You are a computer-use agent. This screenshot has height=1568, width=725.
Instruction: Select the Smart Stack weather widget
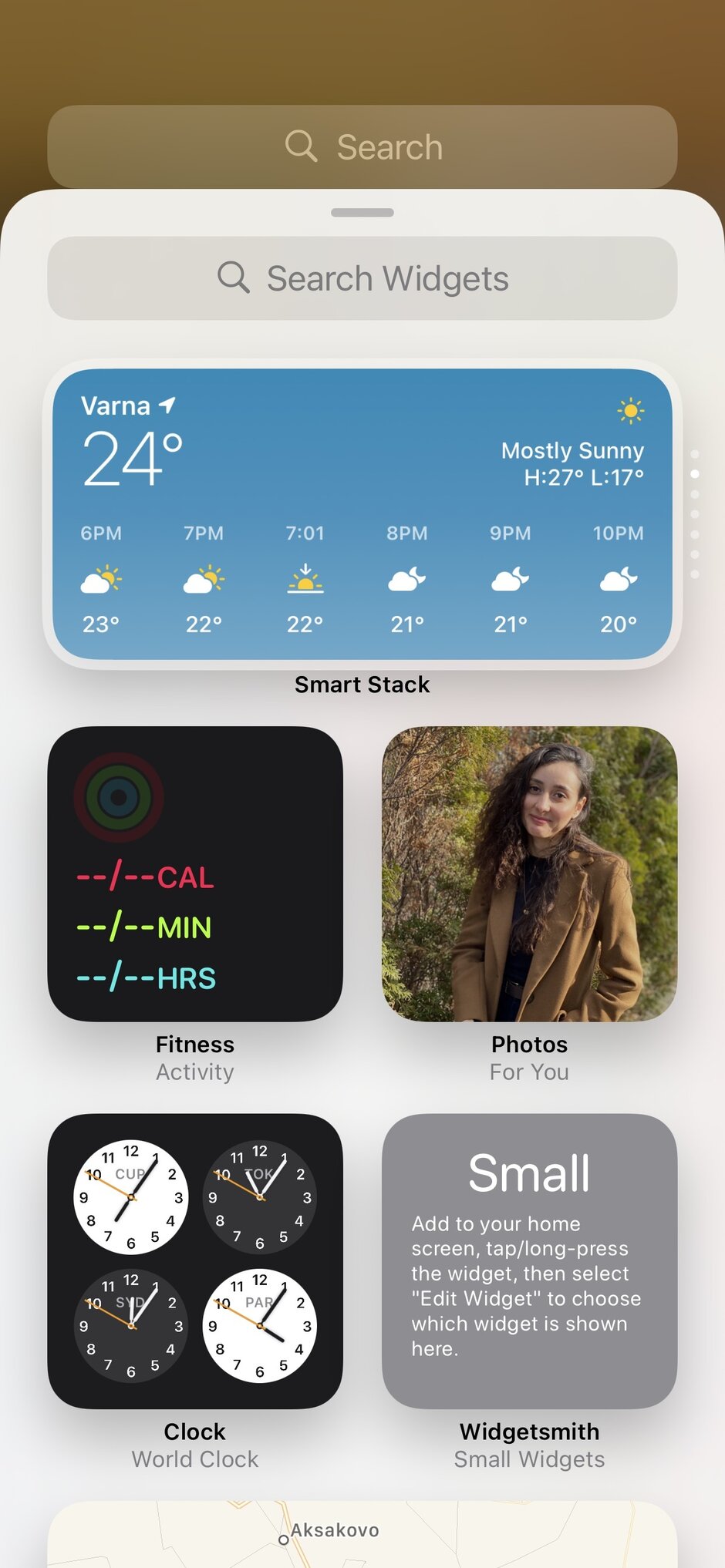(362, 513)
